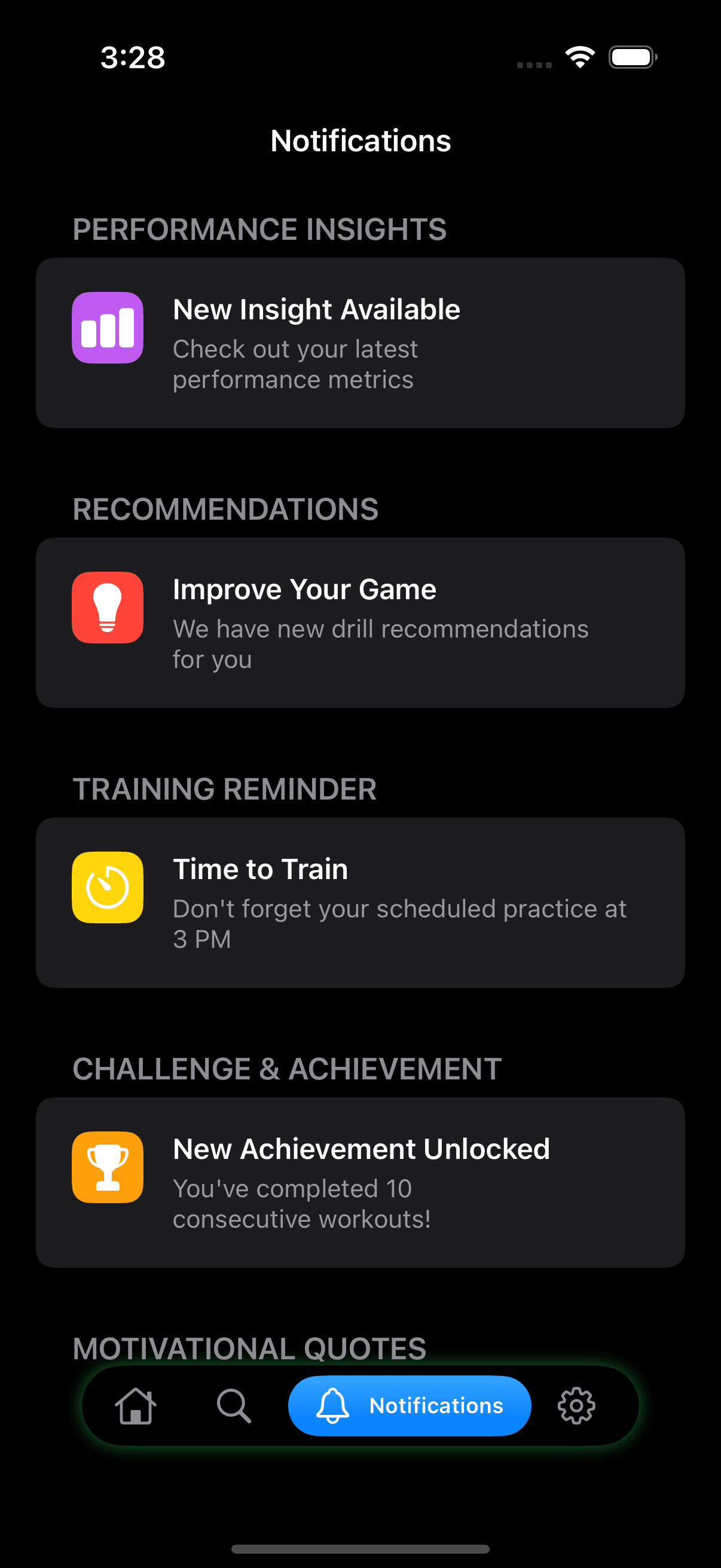Tap the search magnifier icon
Image resolution: width=721 pixels, height=1568 pixels.
233,1406
